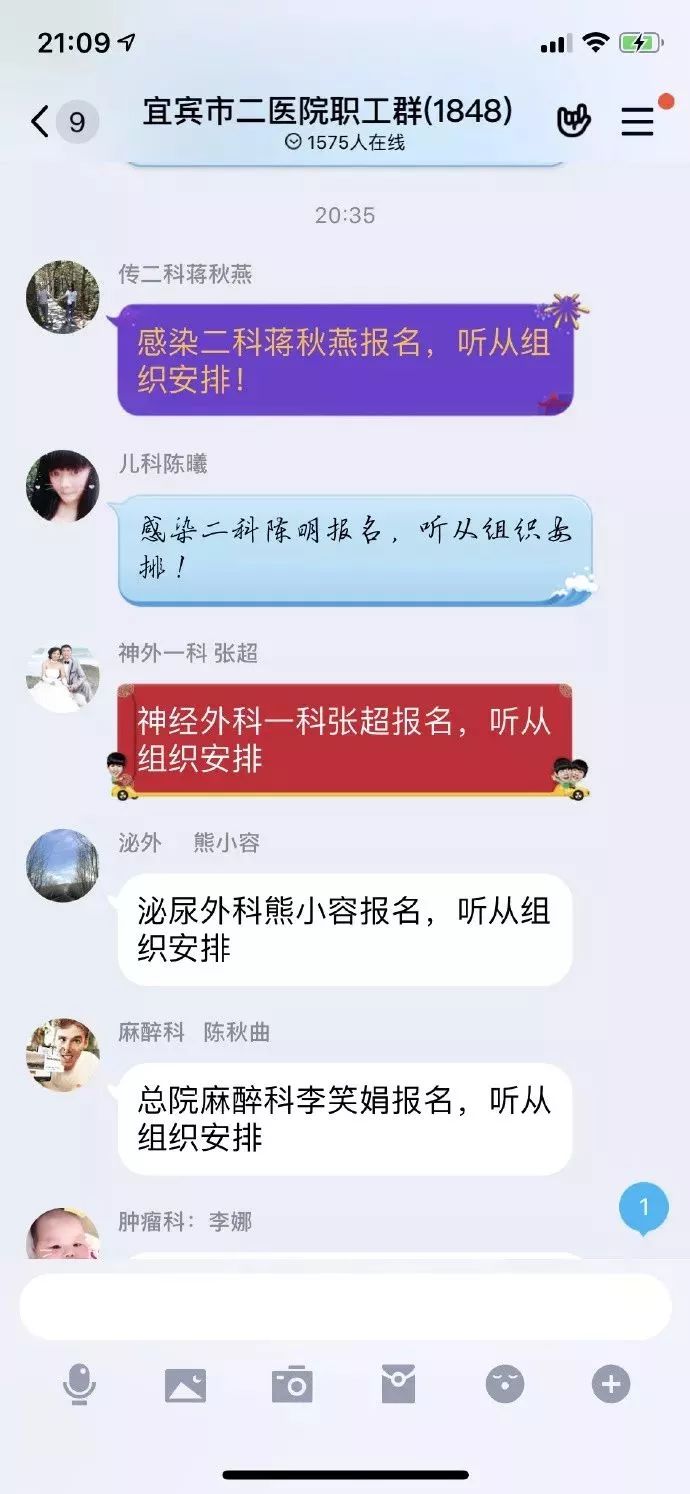View profile avatar of 传二科蒋秋燕
Viewport: 690px width, 1494px height.
63,297
